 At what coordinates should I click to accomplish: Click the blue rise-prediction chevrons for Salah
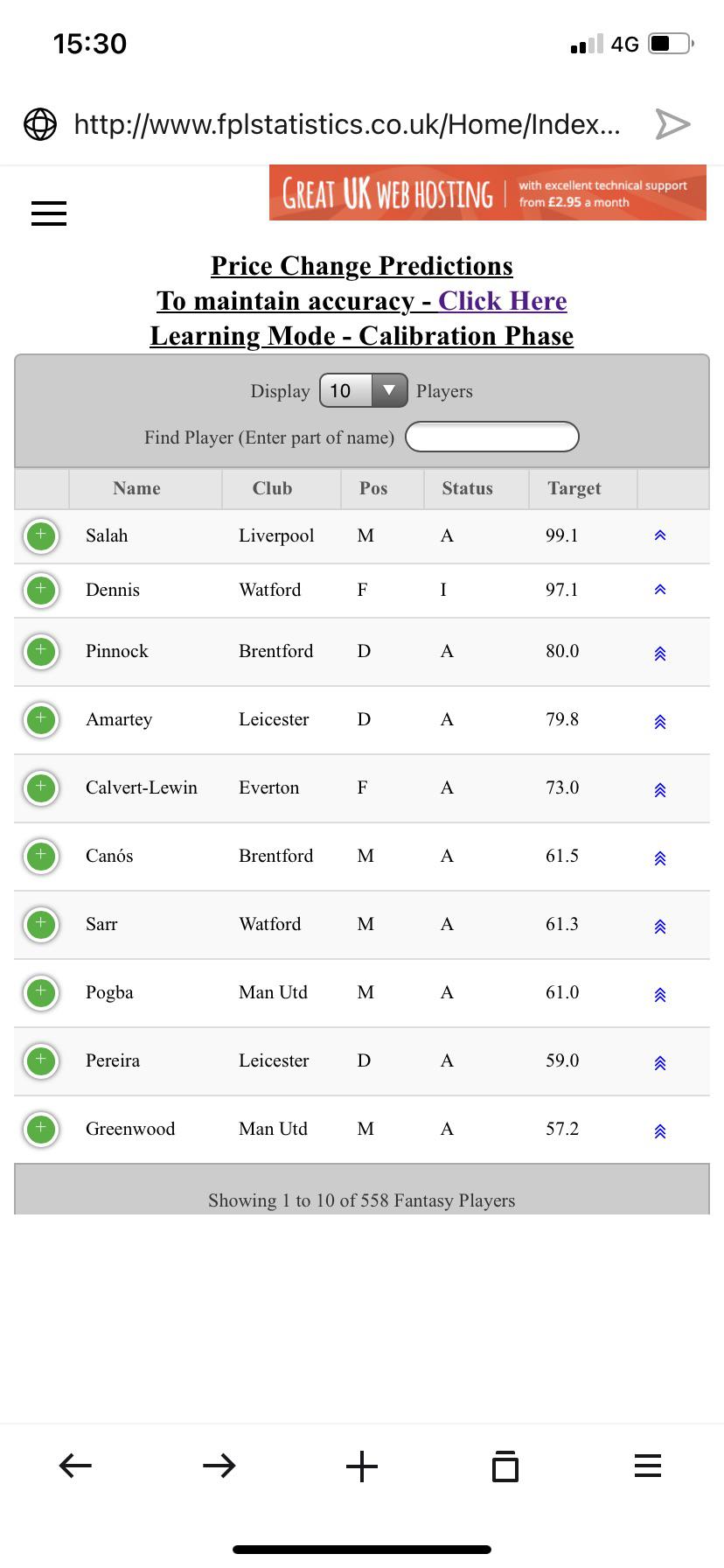(659, 536)
